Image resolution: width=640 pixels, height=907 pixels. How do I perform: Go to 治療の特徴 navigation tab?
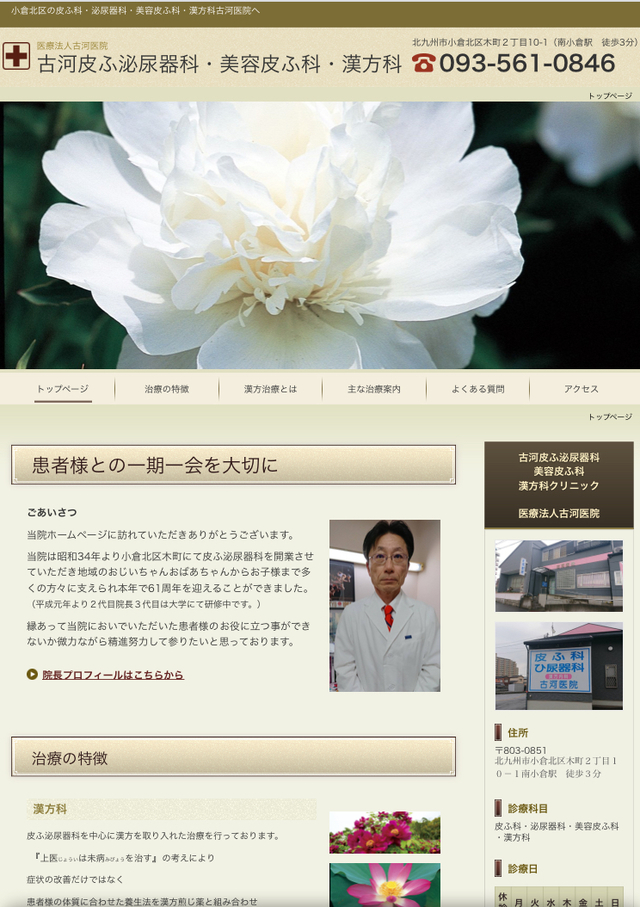[166, 389]
